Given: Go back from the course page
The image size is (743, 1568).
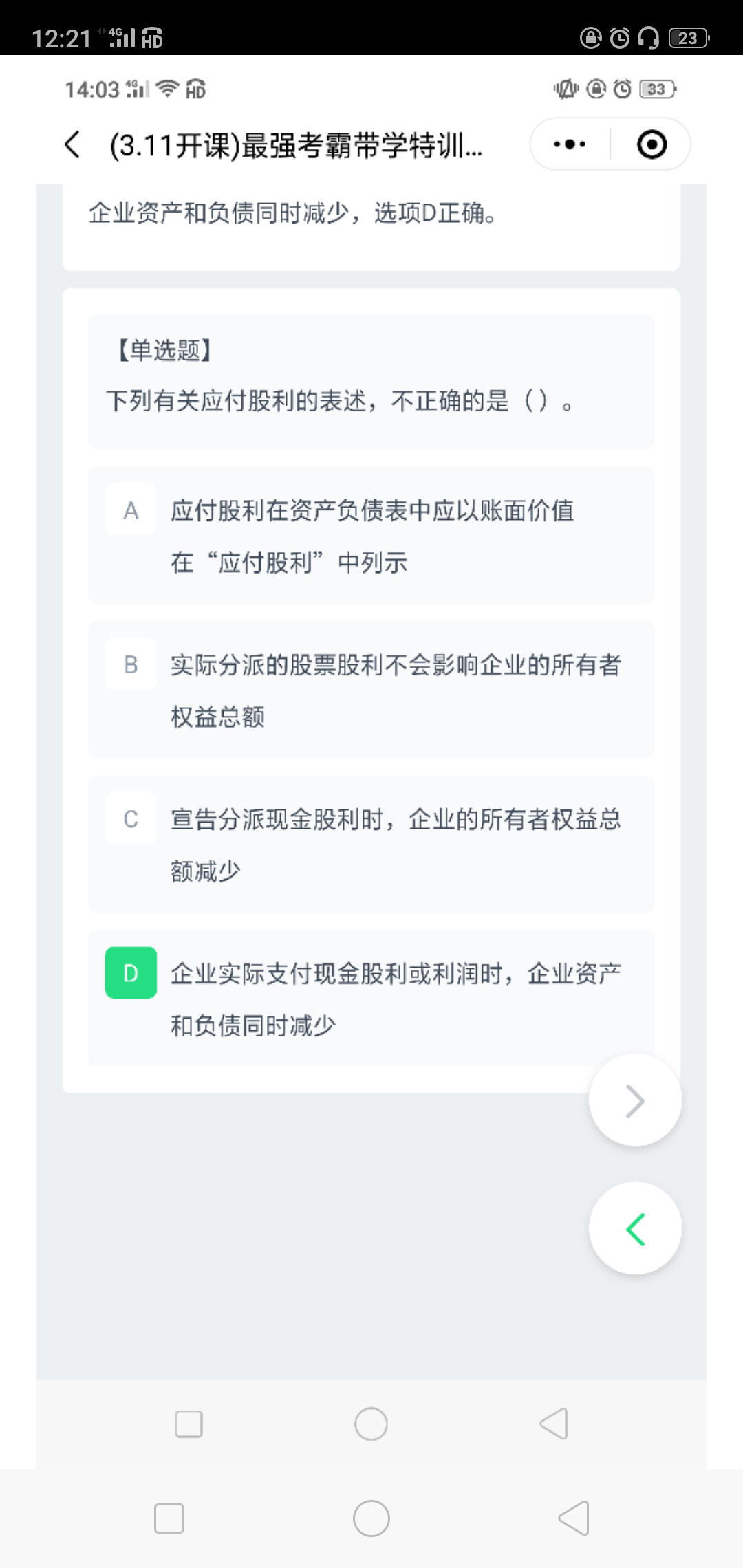Looking at the screenshot, I should pyautogui.click(x=73, y=144).
